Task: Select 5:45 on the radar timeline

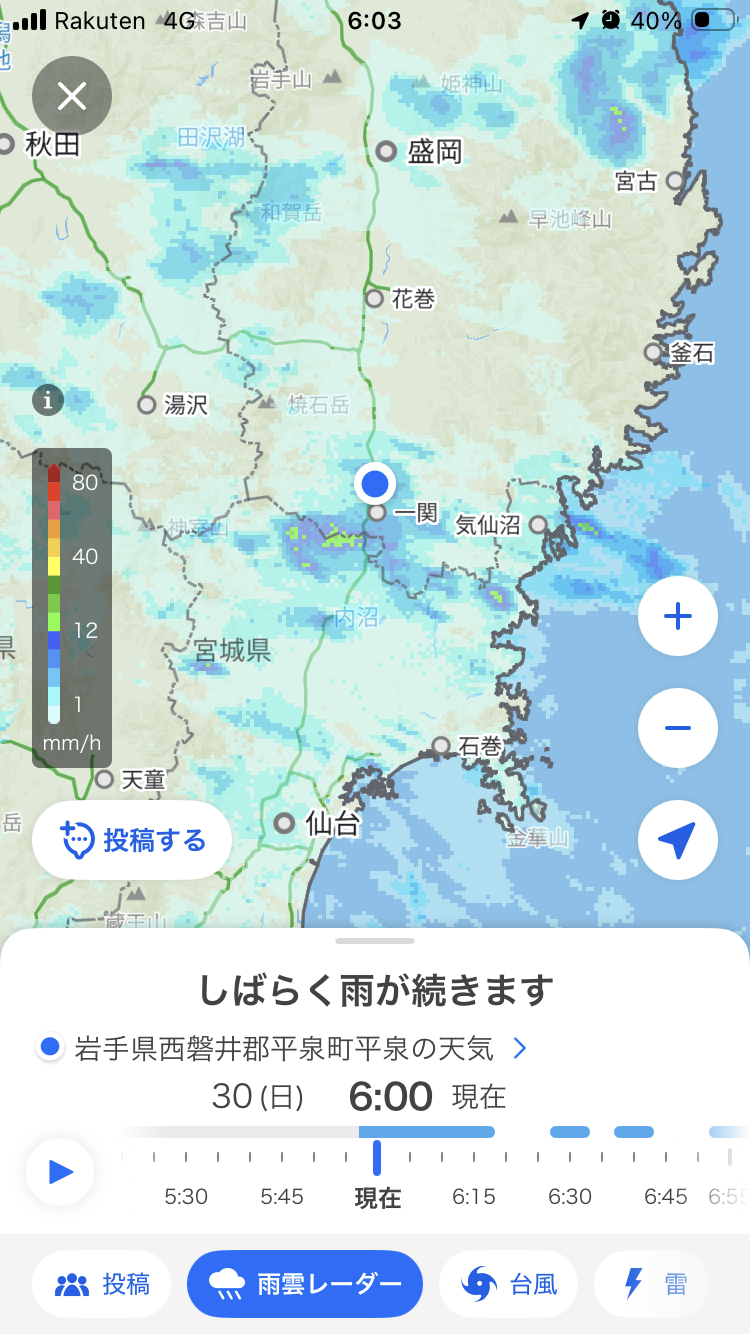Action: (x=282, y=1196)
